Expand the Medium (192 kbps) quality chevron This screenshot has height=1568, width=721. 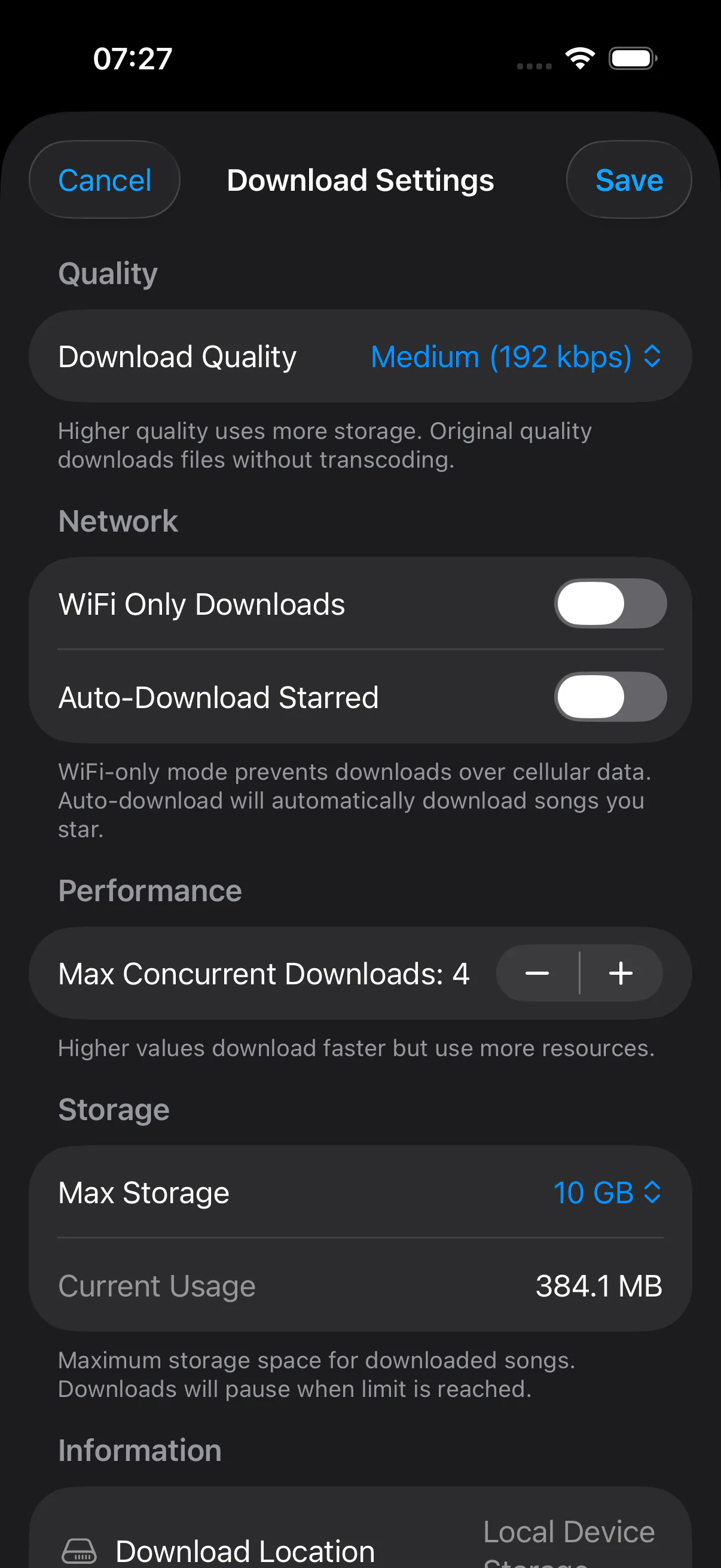653,356
